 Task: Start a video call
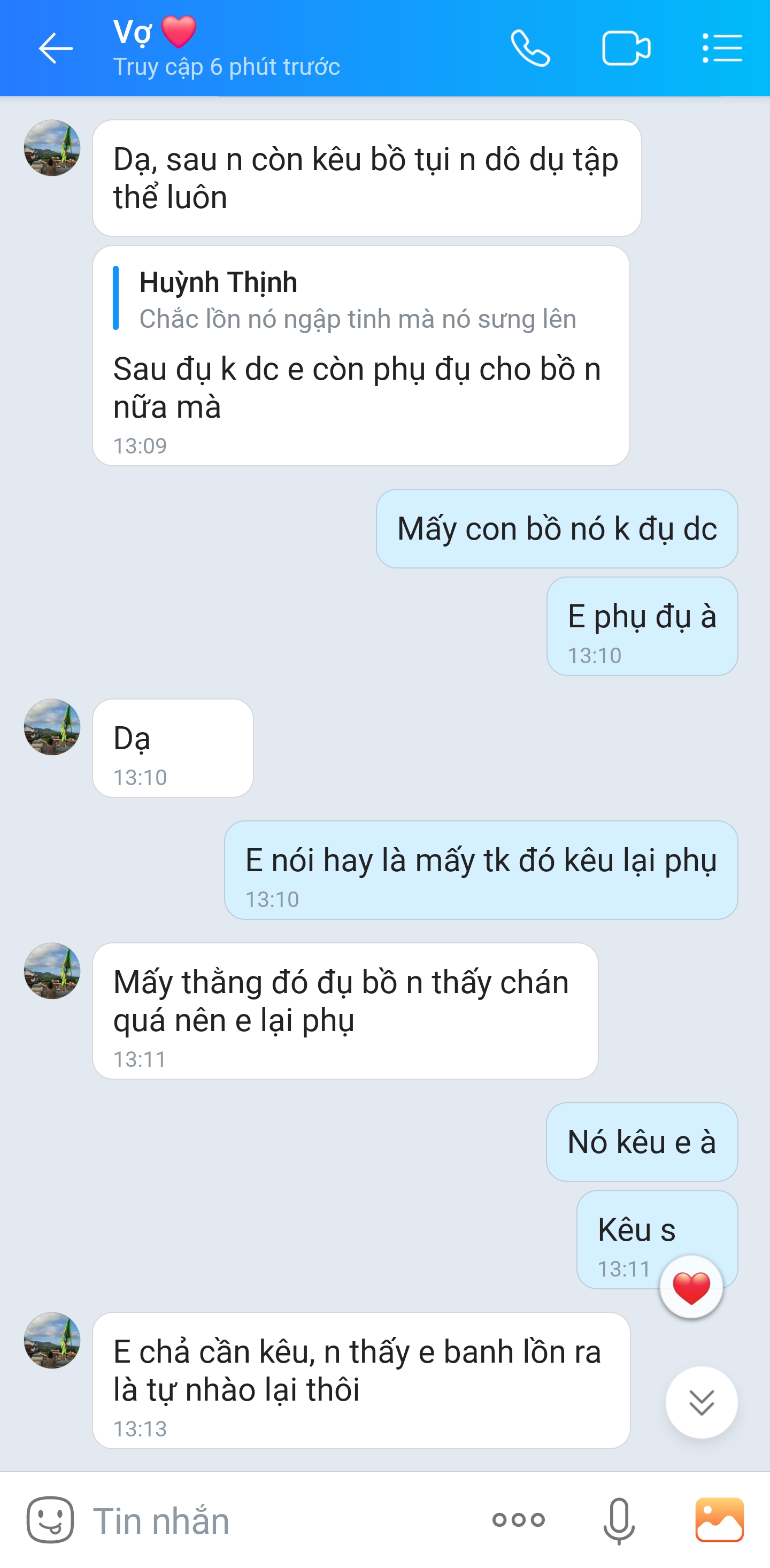click(626, 48)
